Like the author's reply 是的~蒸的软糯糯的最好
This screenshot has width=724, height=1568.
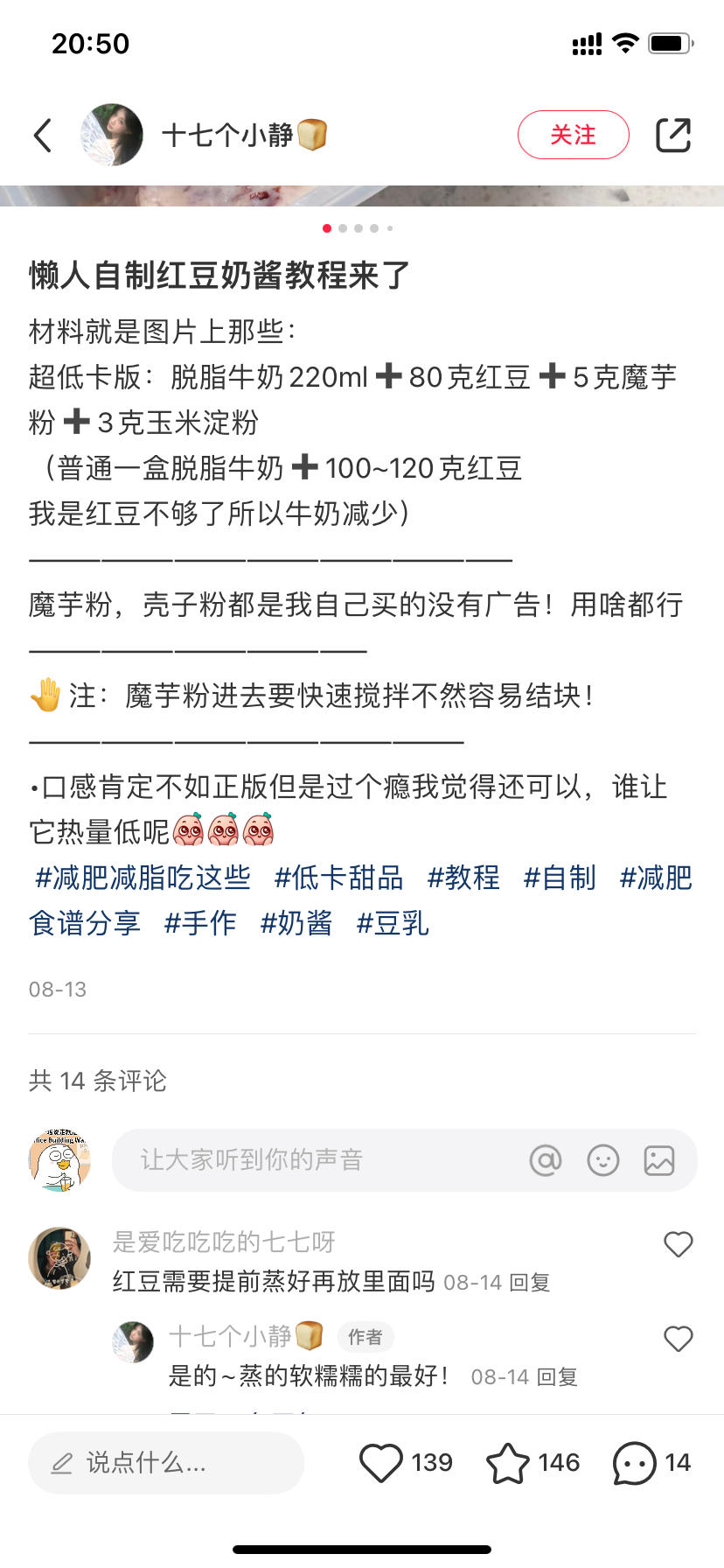pyautogui.click(x=678, y=1339)
